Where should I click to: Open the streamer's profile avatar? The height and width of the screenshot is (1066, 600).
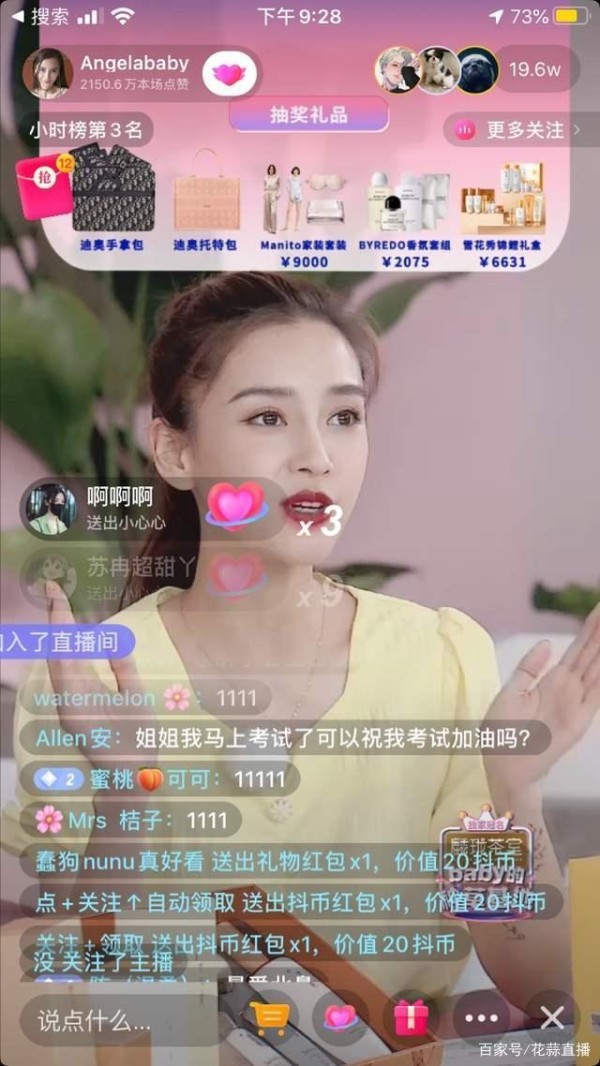click(x=47, y=73)
